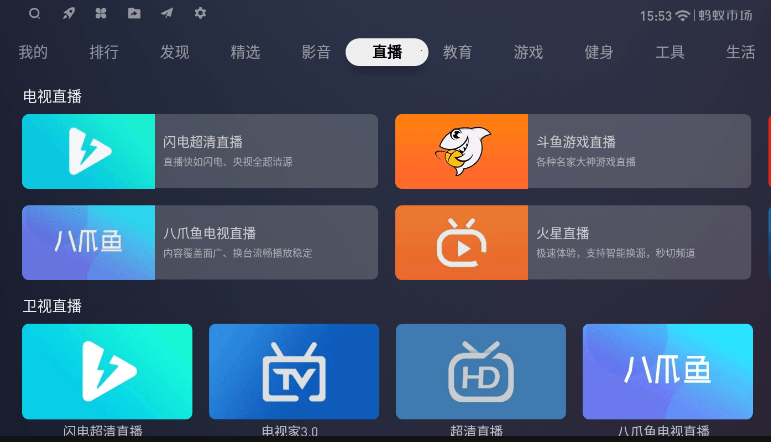Open the clover apps icon
This screenshot has height=442, width=771.
tap(101, 14)
